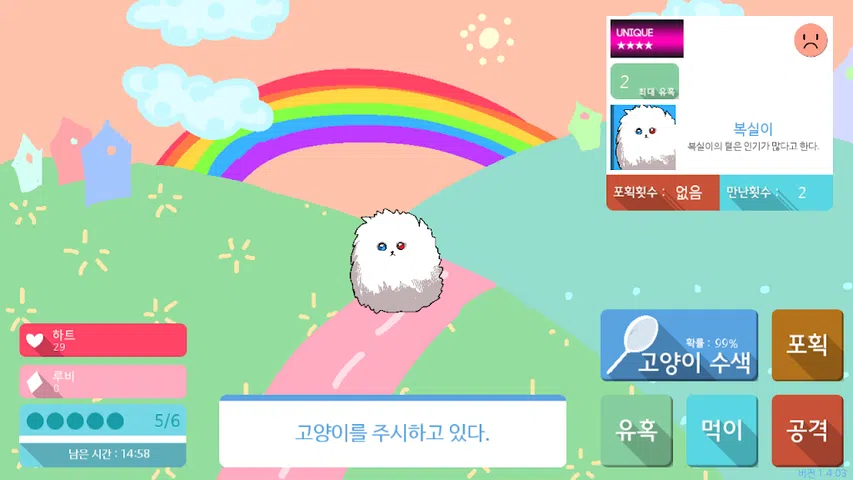This screenshot has width=853, height=480.
Task: Choose the 먹이 feed action
Action: [x=720, y=431]
